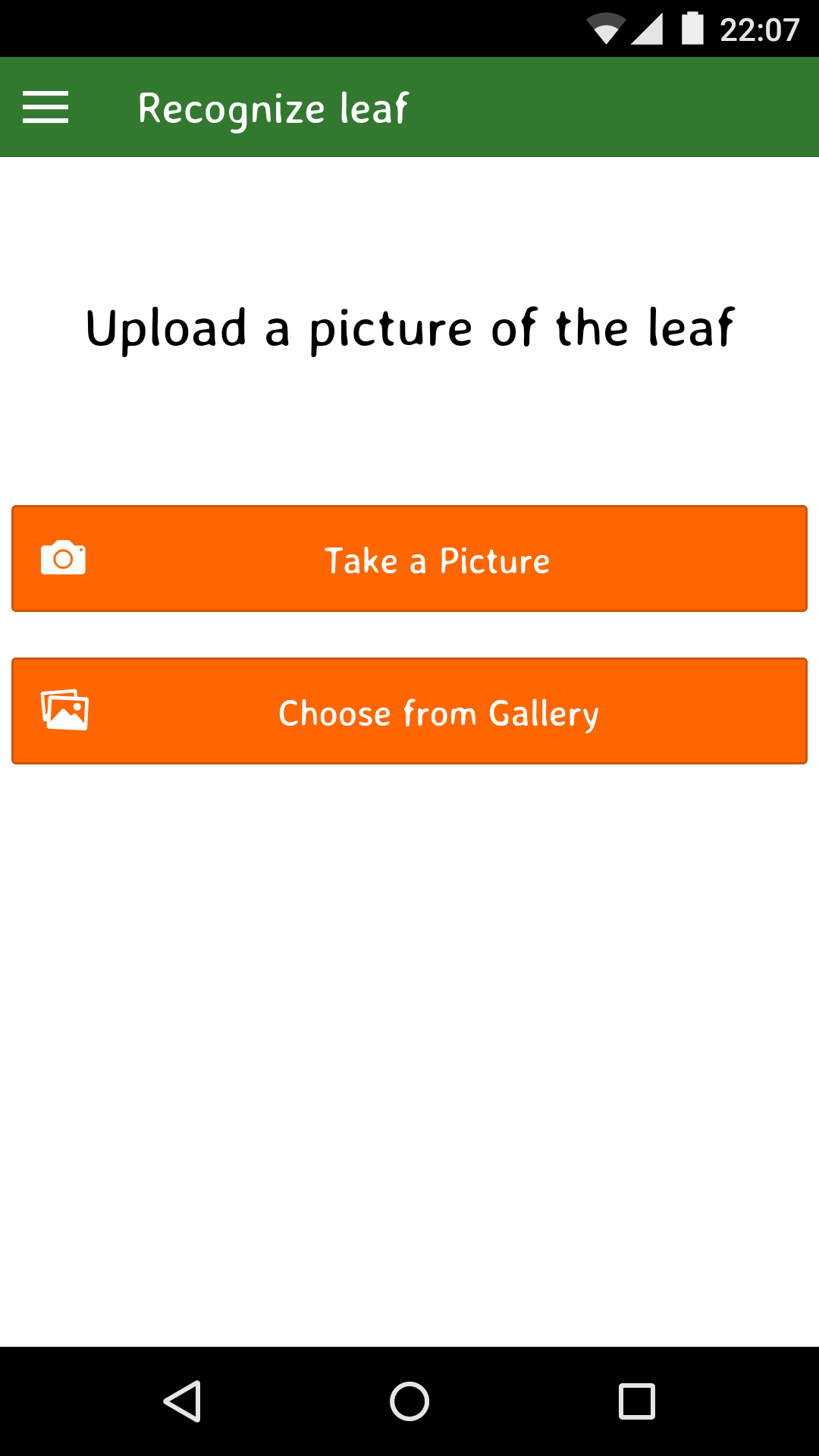Open the navigation drawer hamburger icon

(x=45, y=107)
